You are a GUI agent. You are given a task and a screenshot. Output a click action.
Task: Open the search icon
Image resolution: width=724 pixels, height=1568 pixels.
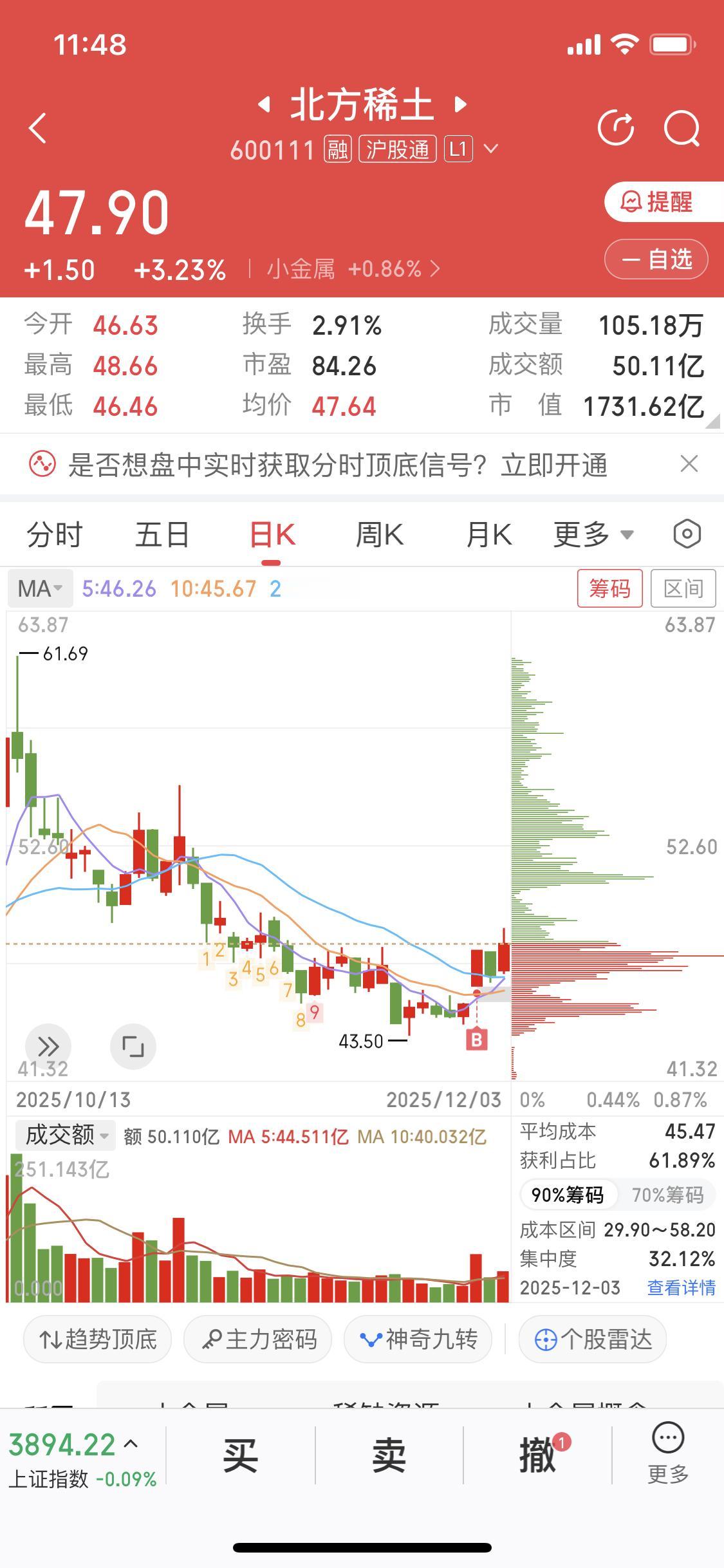pos(682,128)
